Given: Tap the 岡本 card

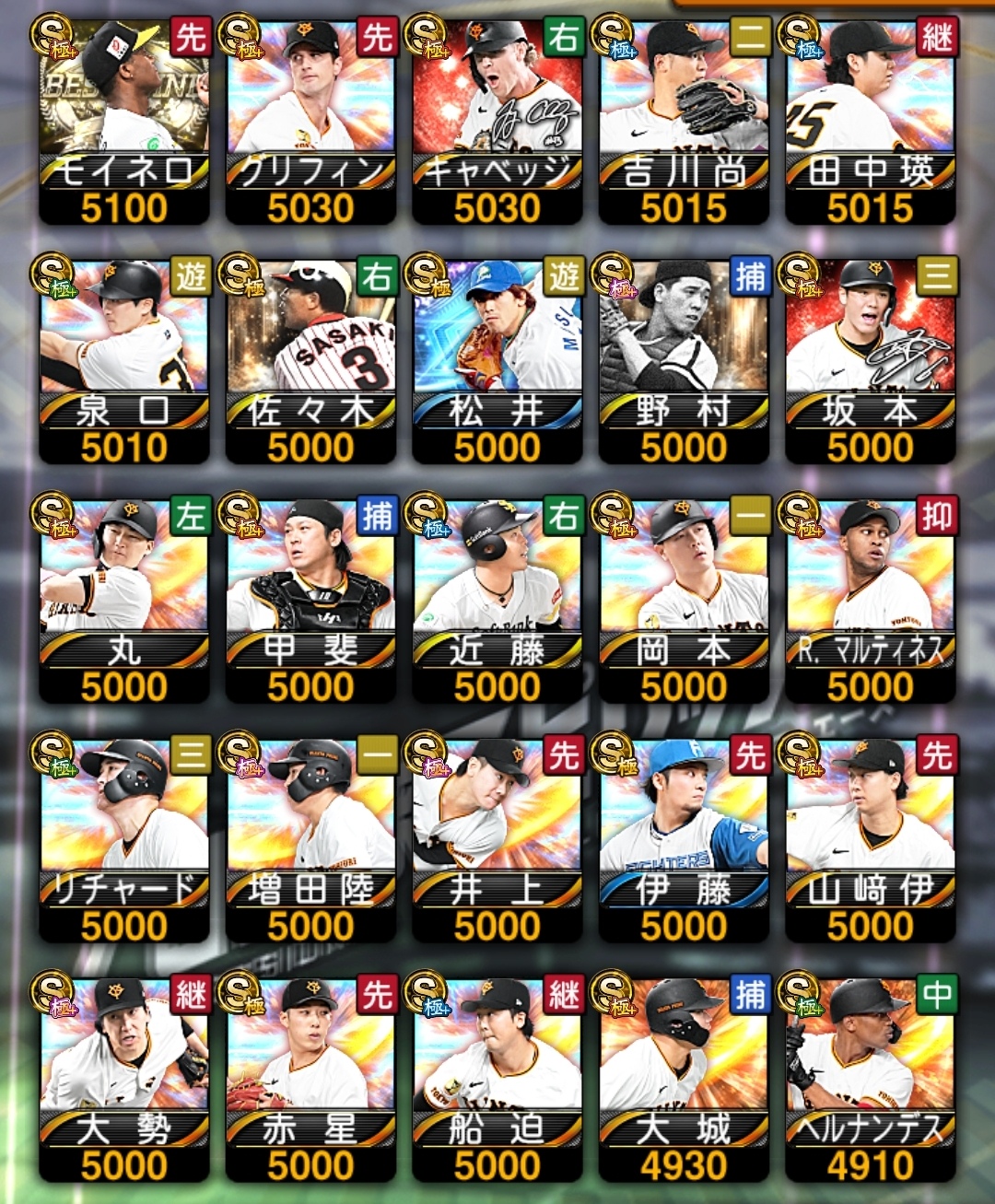Looking at the screenshot, I should [x=684, y=599].
